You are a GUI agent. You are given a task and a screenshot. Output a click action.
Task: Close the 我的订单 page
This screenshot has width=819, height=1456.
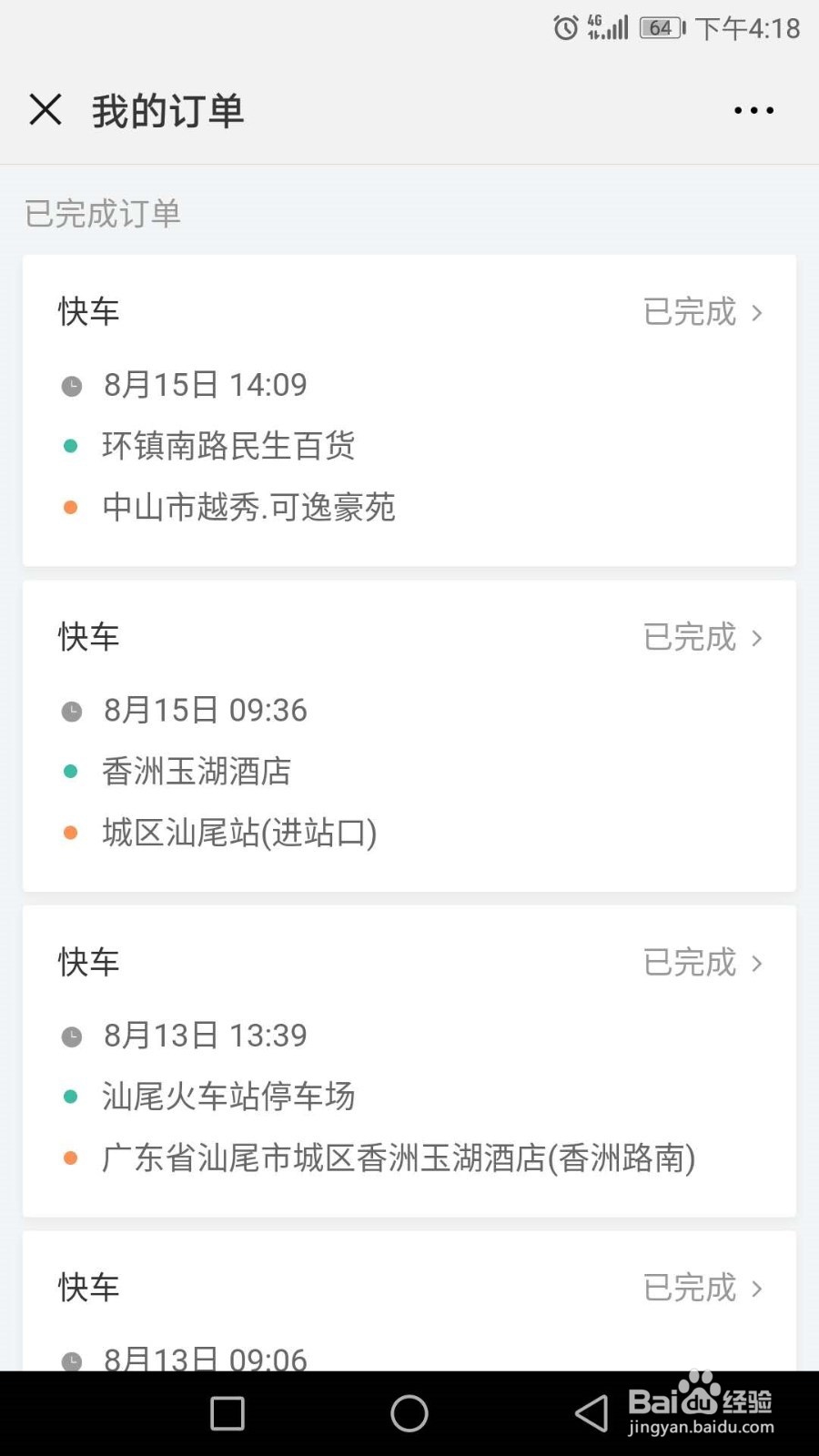tap(45, 109)
